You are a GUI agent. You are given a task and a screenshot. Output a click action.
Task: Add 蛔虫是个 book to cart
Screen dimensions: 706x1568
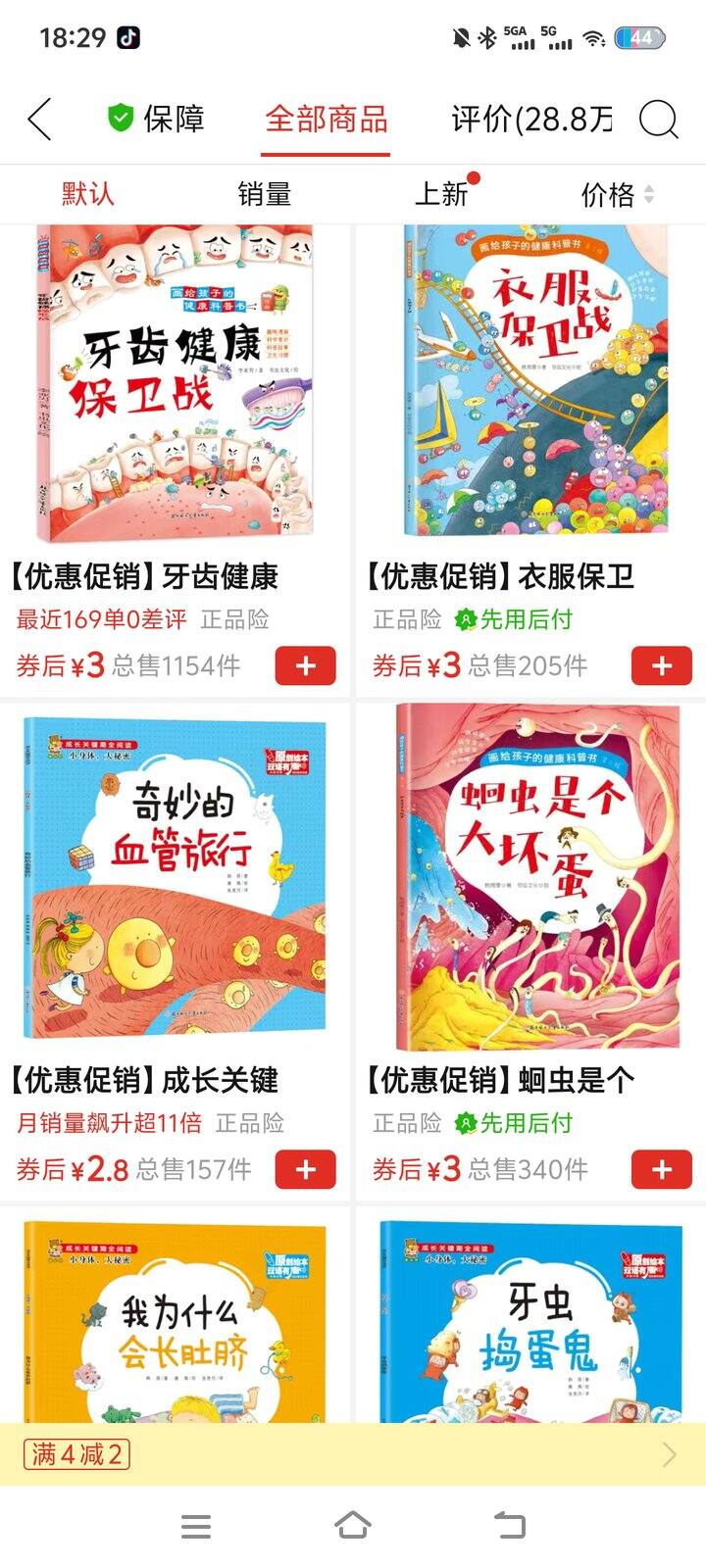coord(661,1169)
